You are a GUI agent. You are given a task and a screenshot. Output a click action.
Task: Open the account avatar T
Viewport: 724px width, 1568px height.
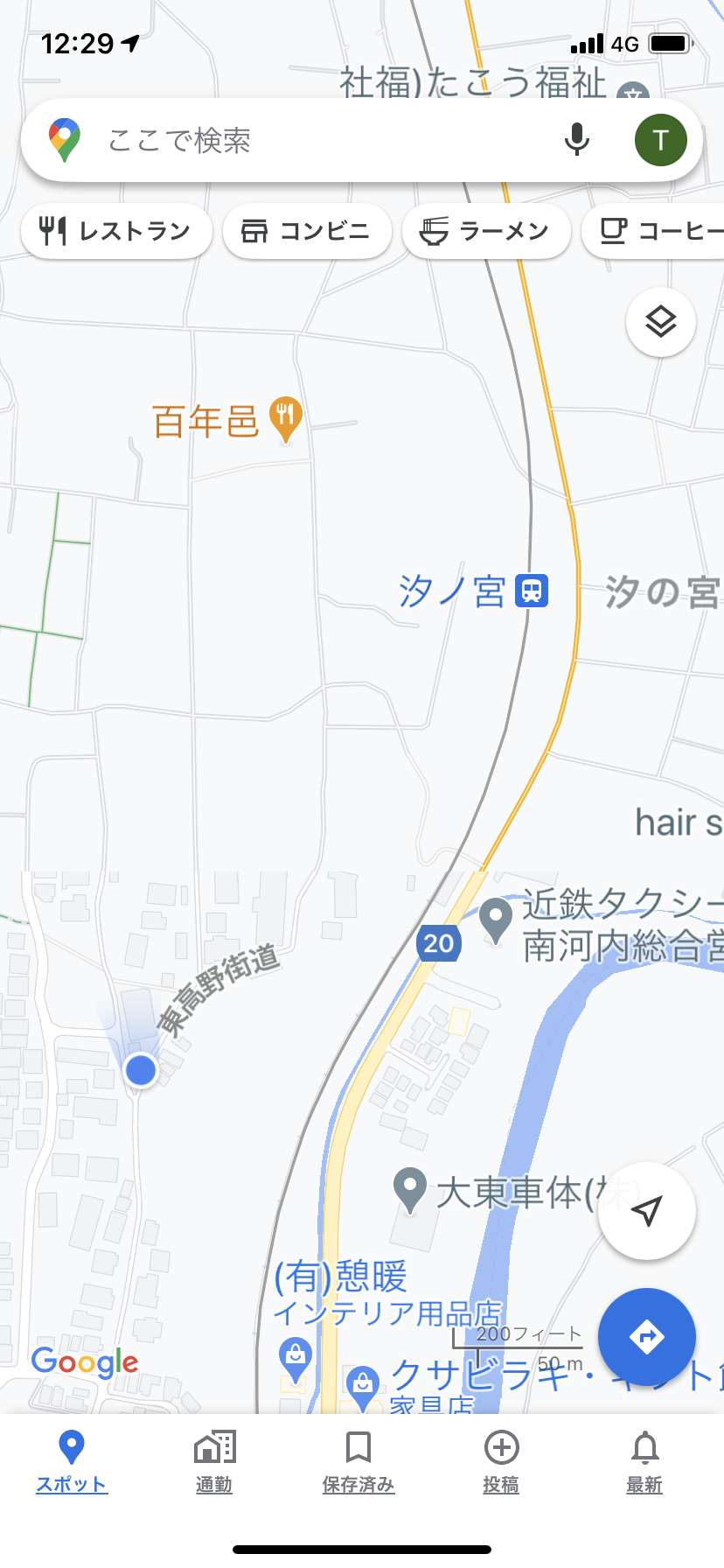click(660, 140)
